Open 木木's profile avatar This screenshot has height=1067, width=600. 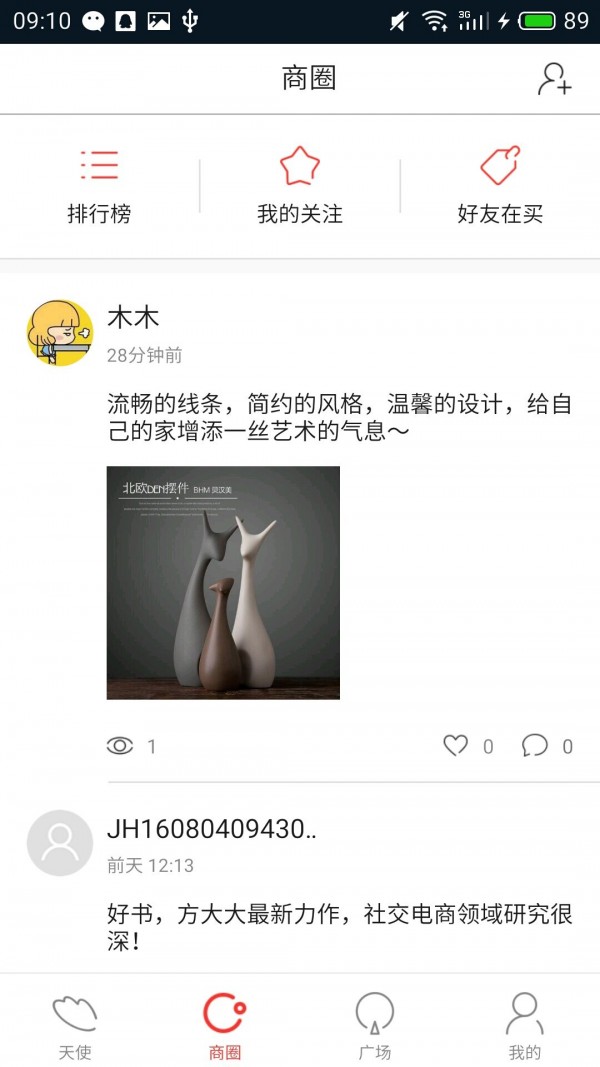(x=60, y=333)
